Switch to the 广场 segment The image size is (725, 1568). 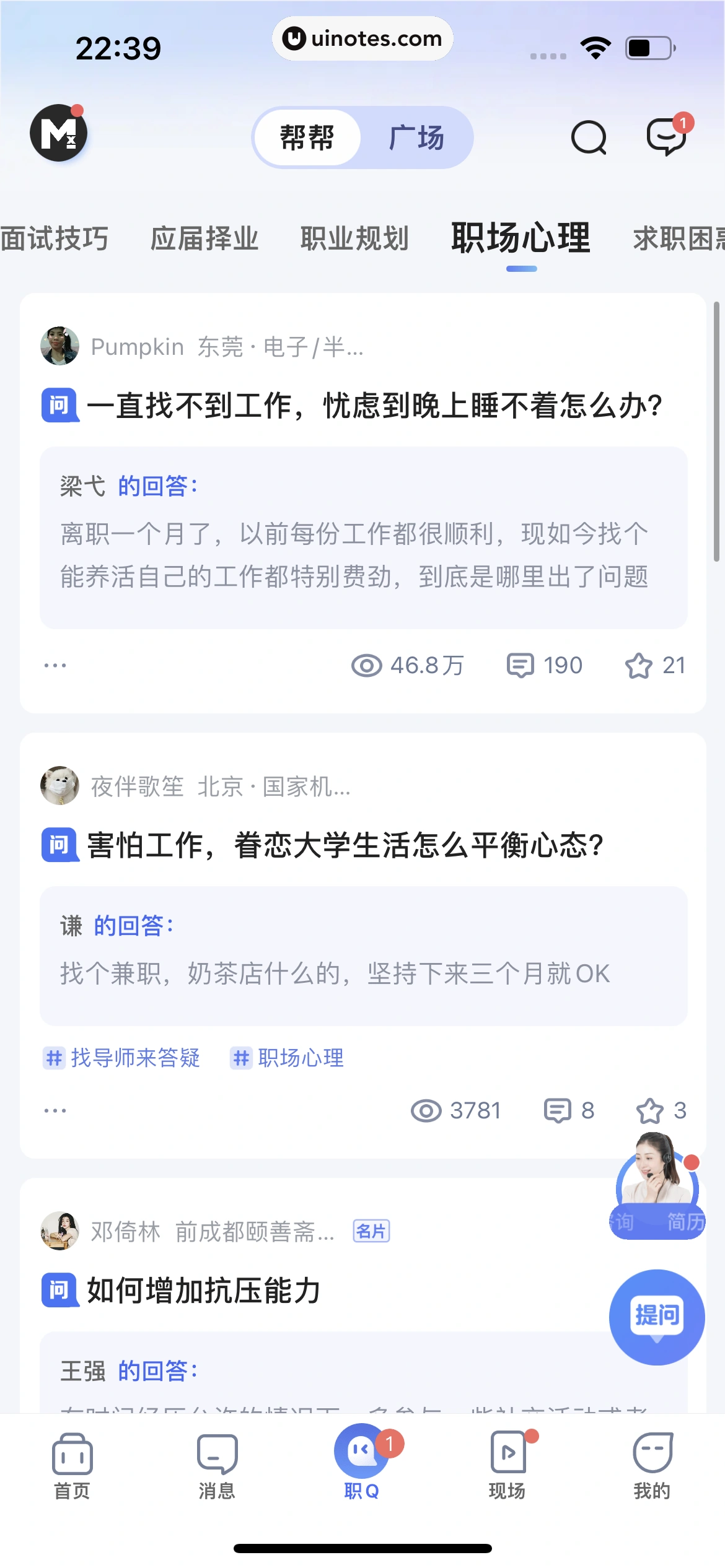click(x=416, y=137)
